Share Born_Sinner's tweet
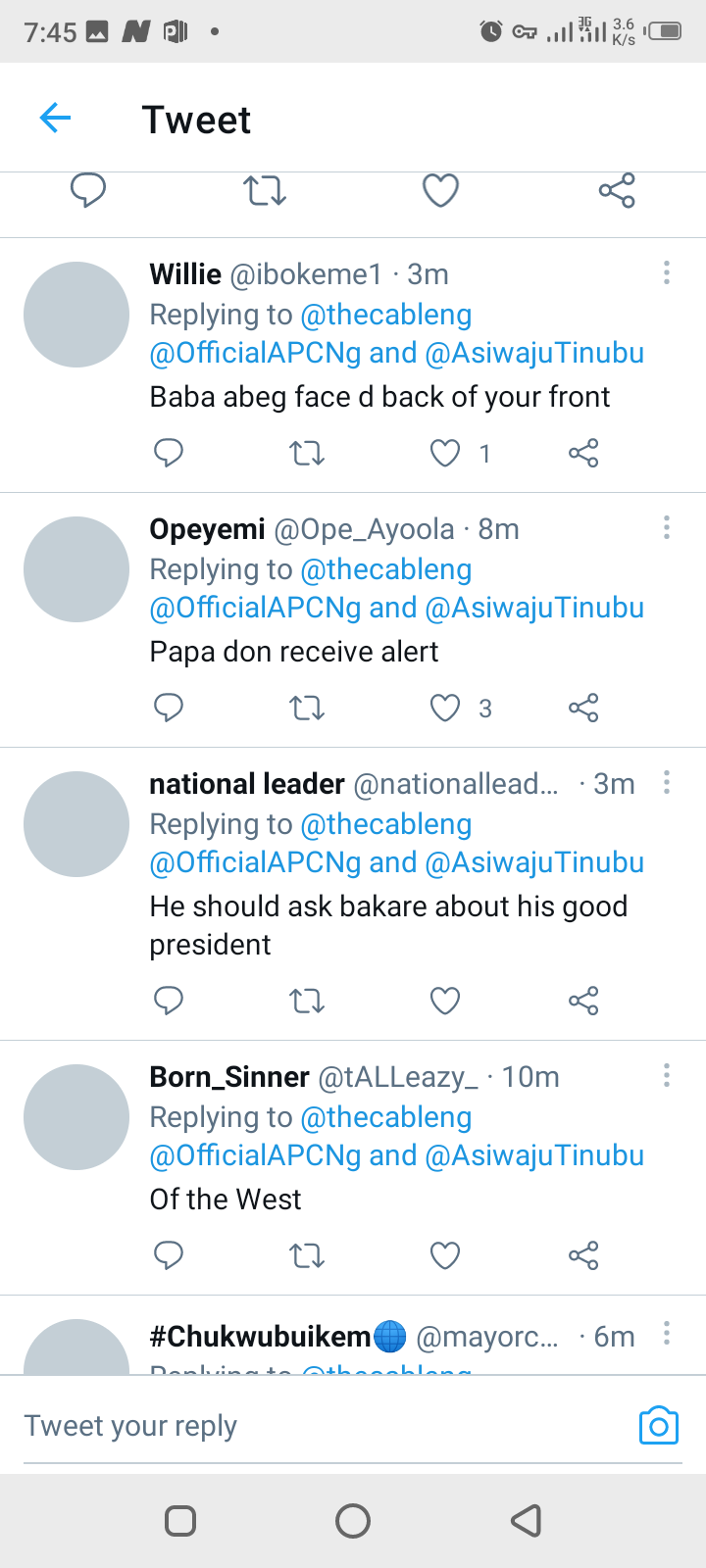Viewport: 706px width, 1568px height. click(583, 1255)
